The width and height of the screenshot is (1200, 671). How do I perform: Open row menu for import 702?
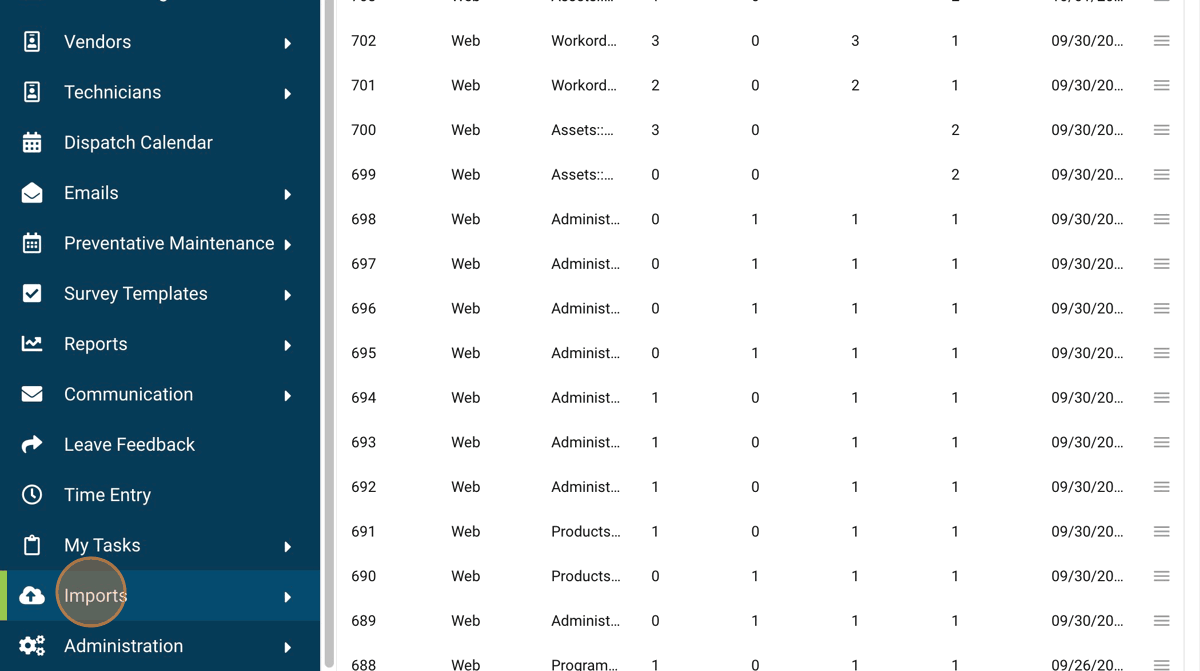pos(1161,41)
